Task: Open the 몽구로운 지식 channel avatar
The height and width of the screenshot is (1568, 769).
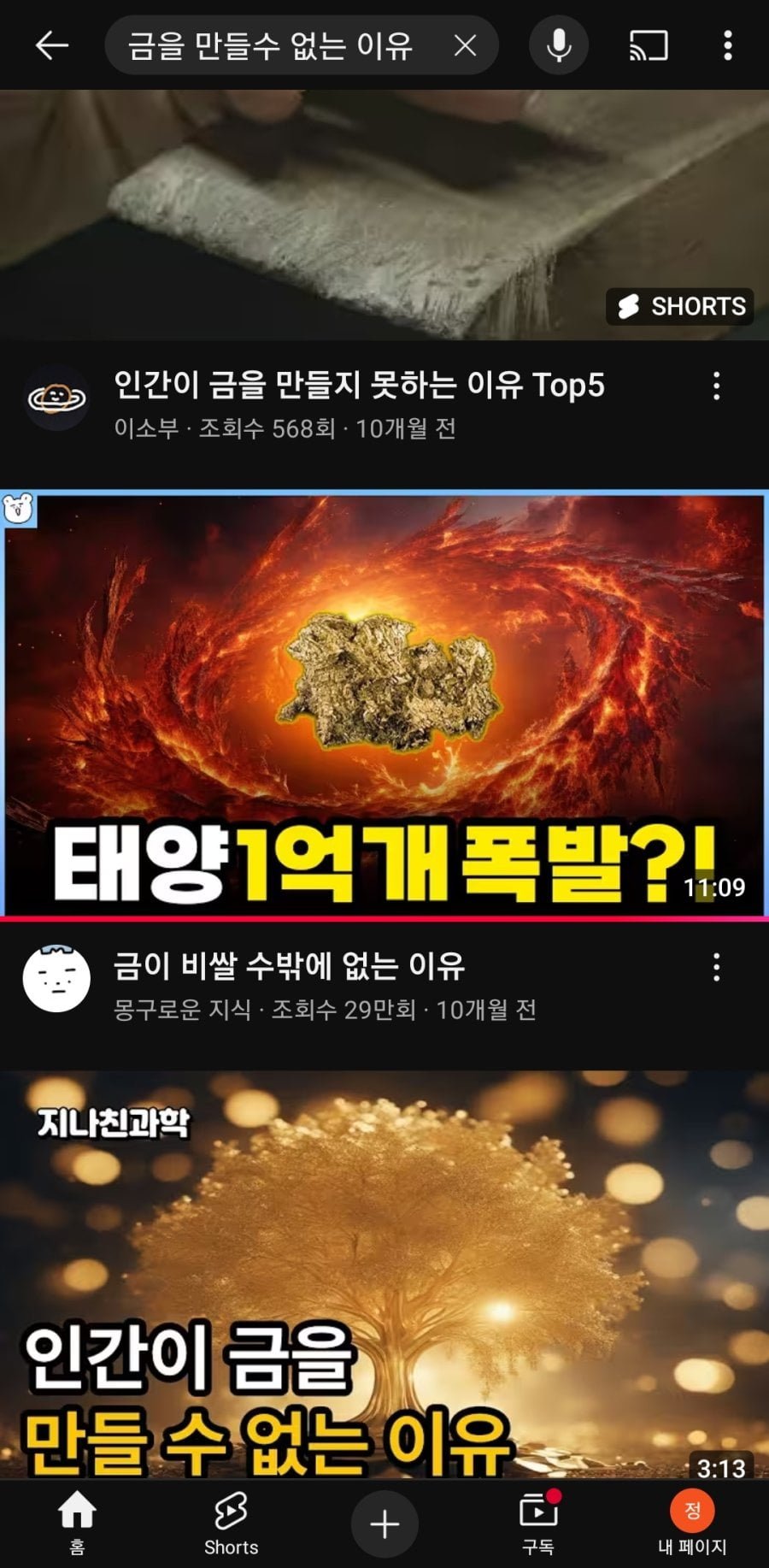Action: 56,980
